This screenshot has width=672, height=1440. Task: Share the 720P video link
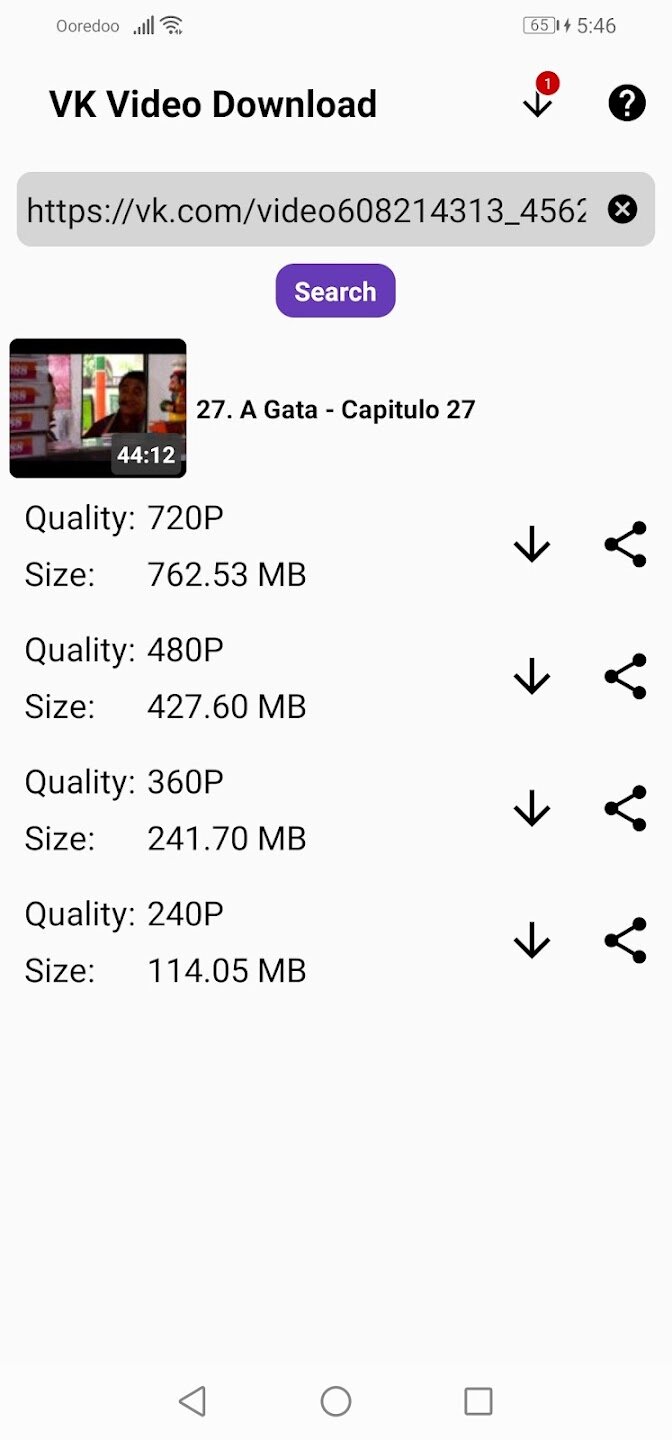pos(626,545)
